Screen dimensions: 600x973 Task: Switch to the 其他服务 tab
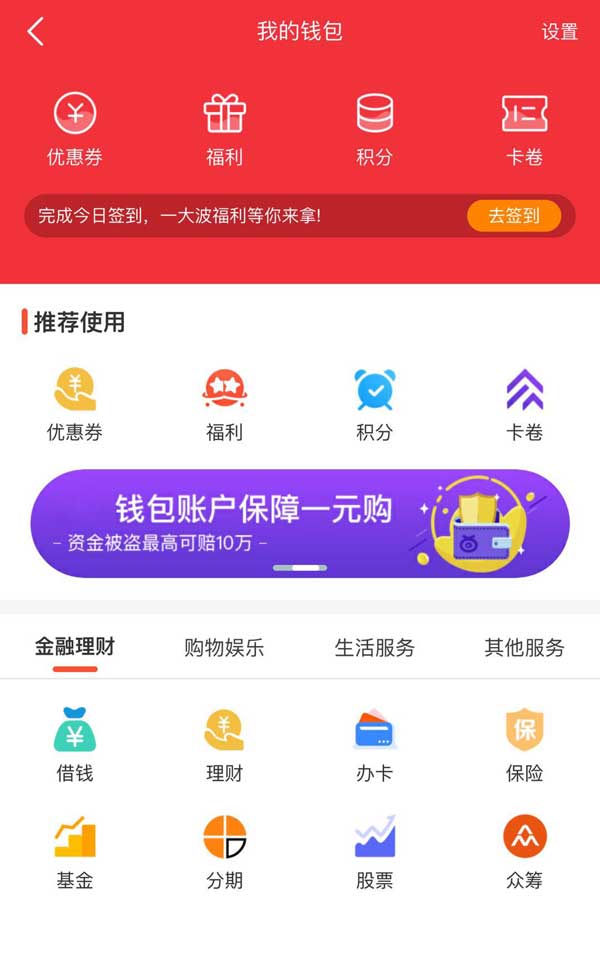point(524,647)
